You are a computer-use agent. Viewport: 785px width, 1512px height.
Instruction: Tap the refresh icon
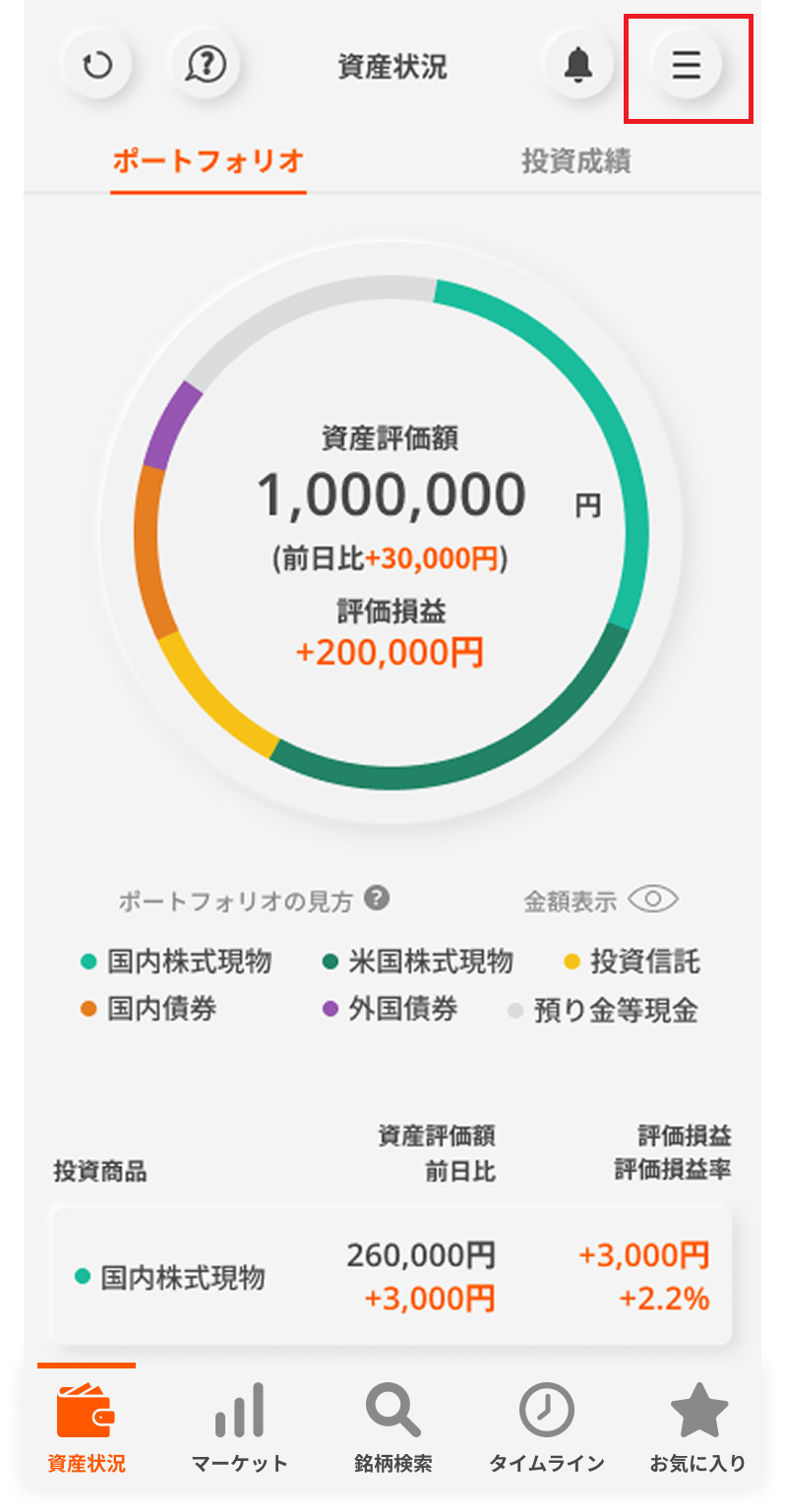coord(96,66)
